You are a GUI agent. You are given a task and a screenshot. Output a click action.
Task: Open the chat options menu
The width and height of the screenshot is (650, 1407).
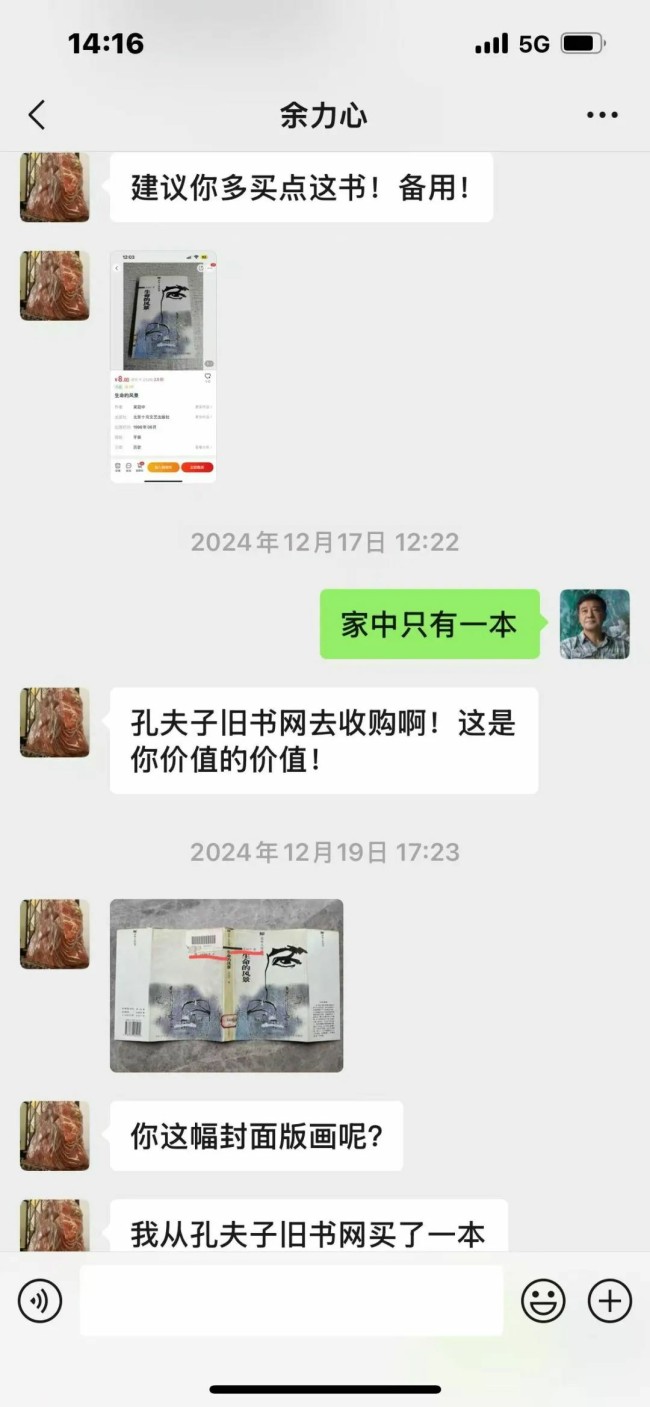point(602,115)
